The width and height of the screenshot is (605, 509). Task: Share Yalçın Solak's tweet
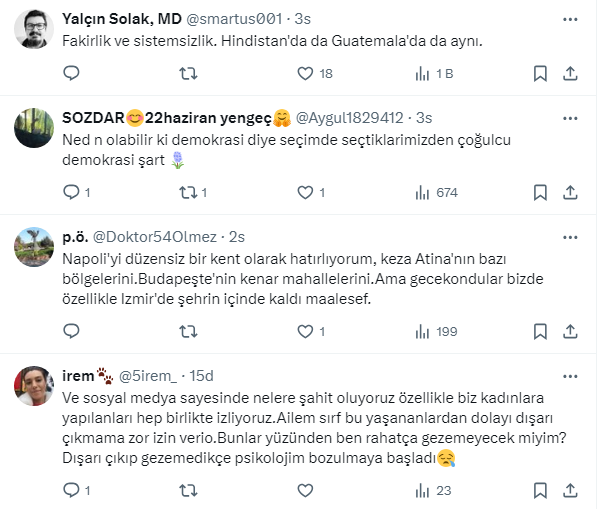click(x=570, y=73)
